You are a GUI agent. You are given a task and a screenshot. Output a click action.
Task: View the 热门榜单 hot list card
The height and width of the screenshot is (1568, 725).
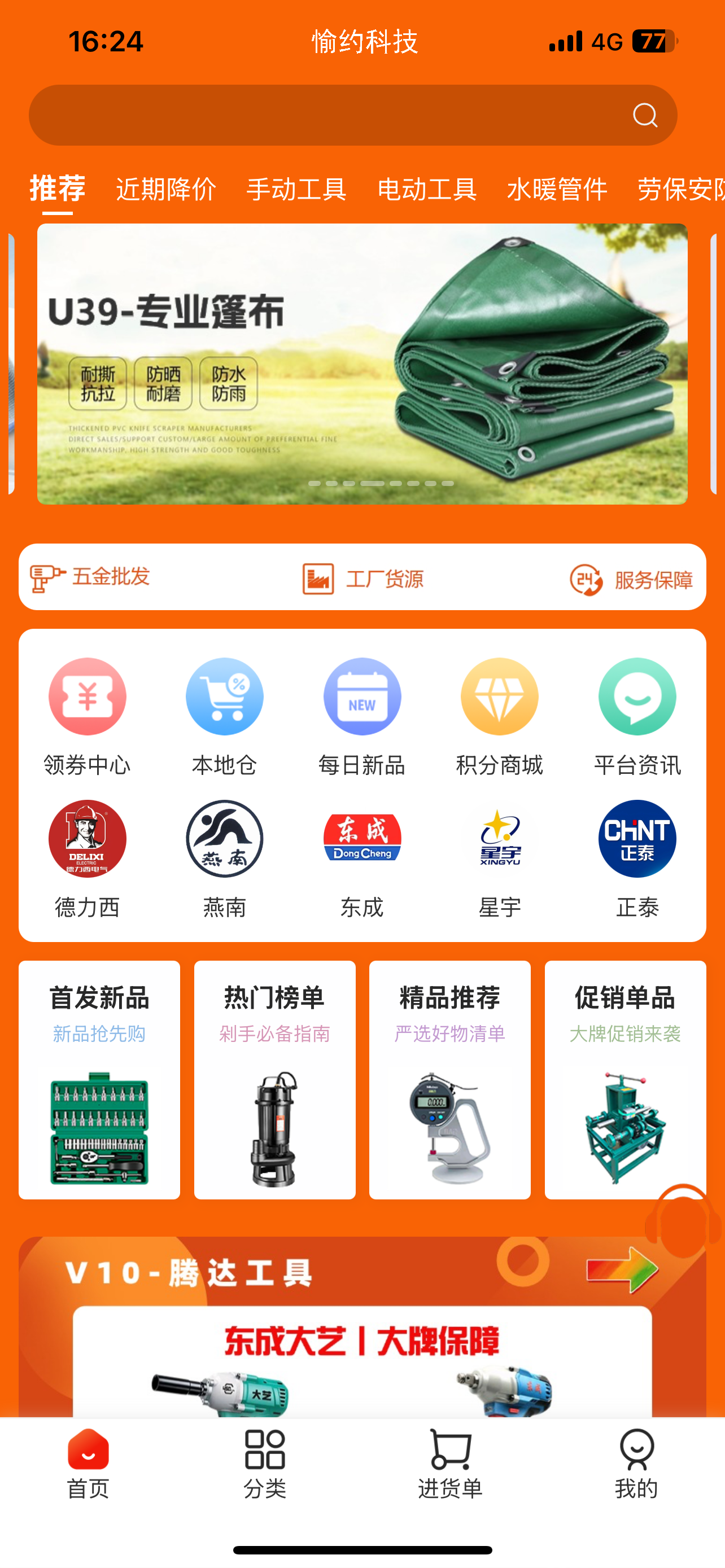pos(274,1079)
